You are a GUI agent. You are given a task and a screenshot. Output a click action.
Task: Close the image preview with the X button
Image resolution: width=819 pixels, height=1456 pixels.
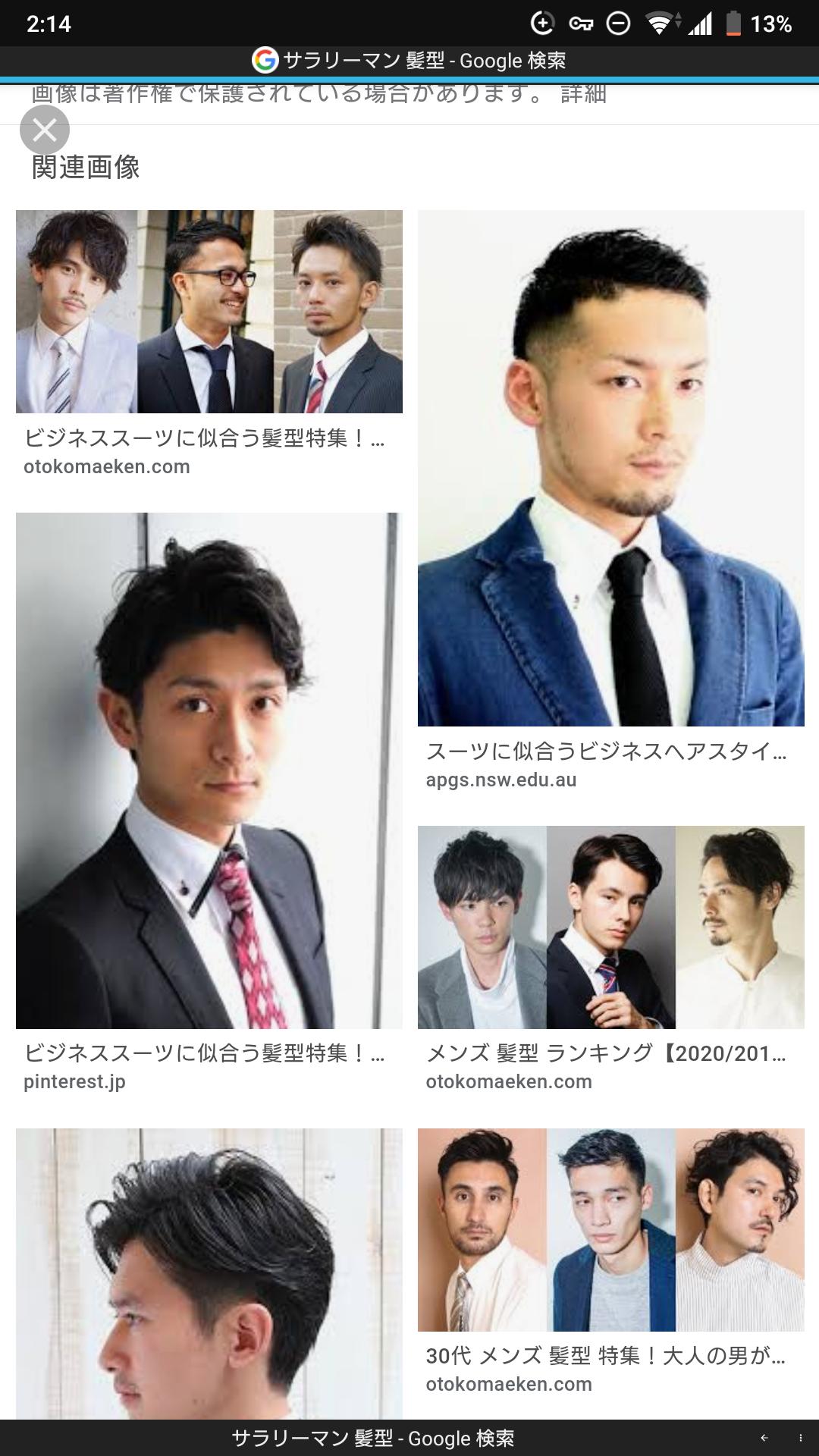45,130
